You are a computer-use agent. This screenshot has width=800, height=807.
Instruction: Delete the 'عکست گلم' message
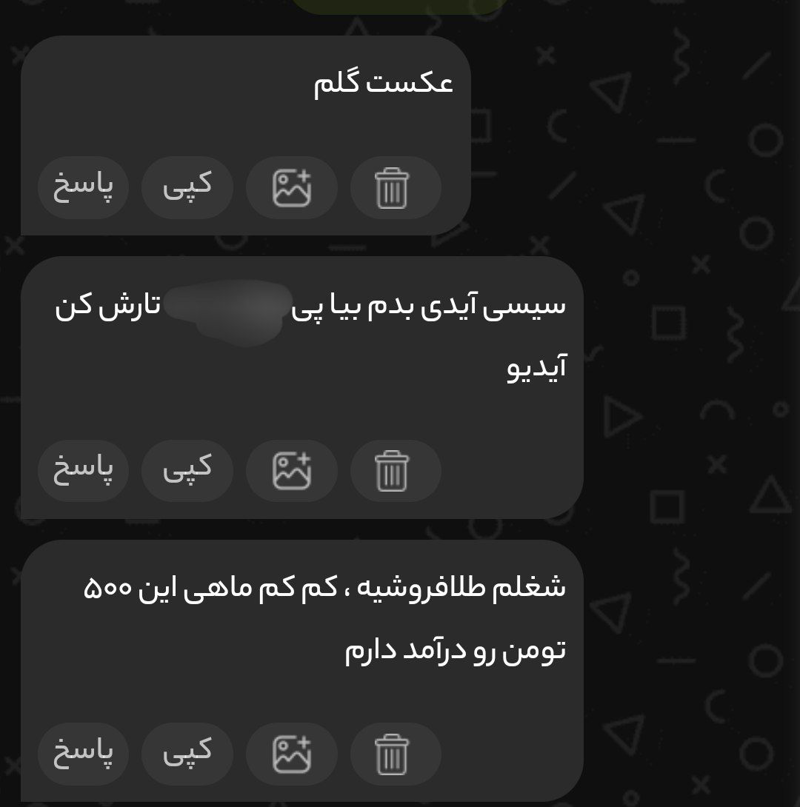coord(394,187)
